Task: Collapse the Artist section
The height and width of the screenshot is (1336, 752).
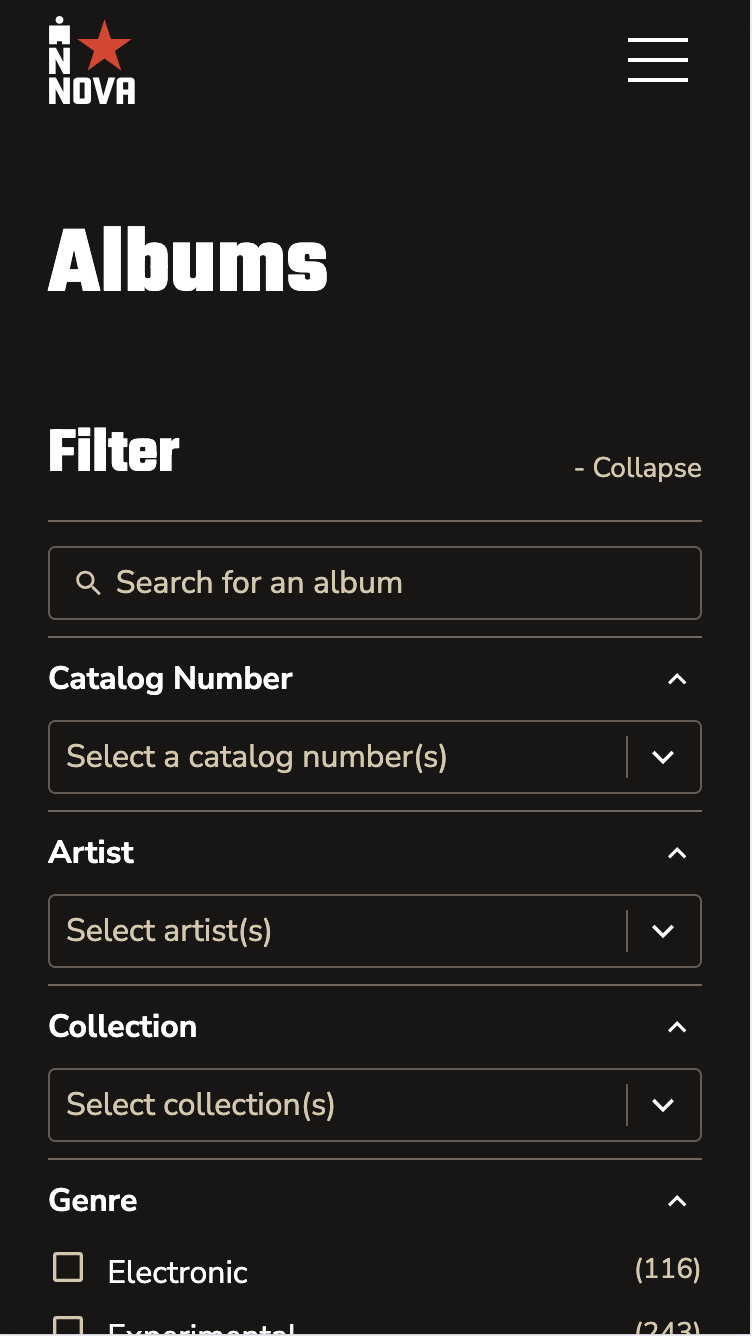Action: click(677, 853)
